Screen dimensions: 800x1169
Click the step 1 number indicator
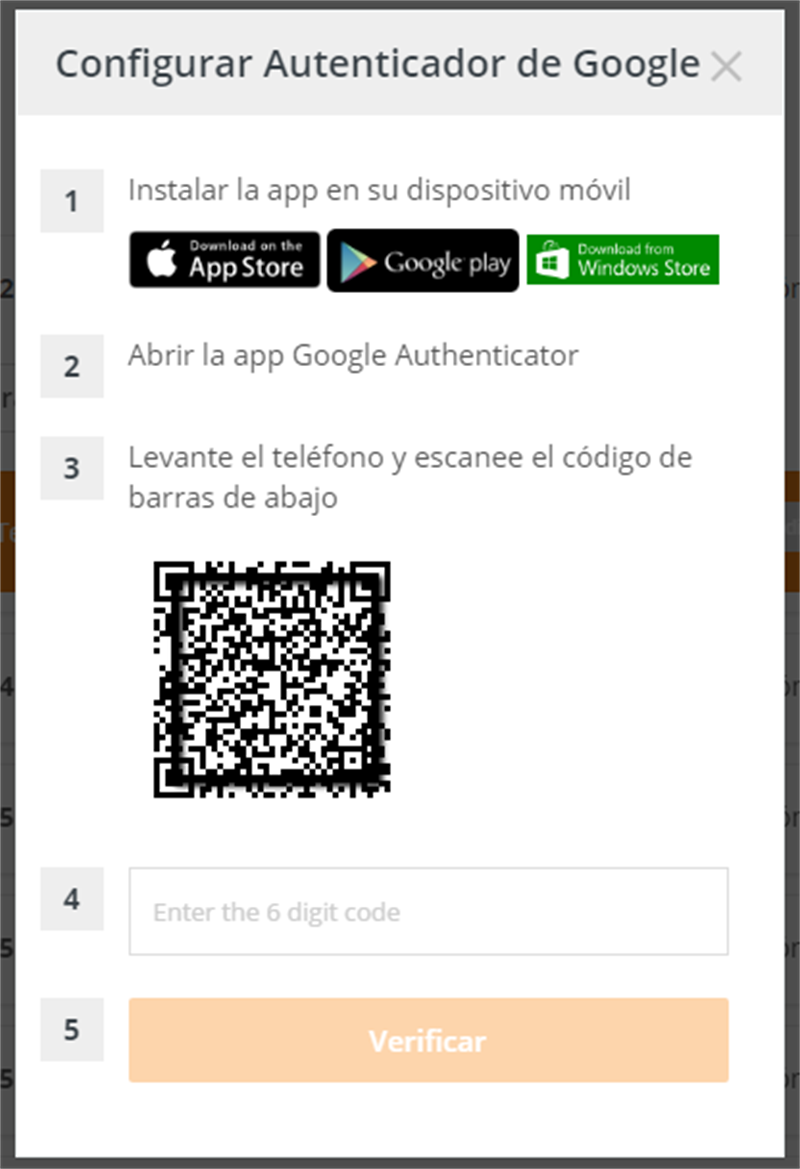tap(71, 200)
